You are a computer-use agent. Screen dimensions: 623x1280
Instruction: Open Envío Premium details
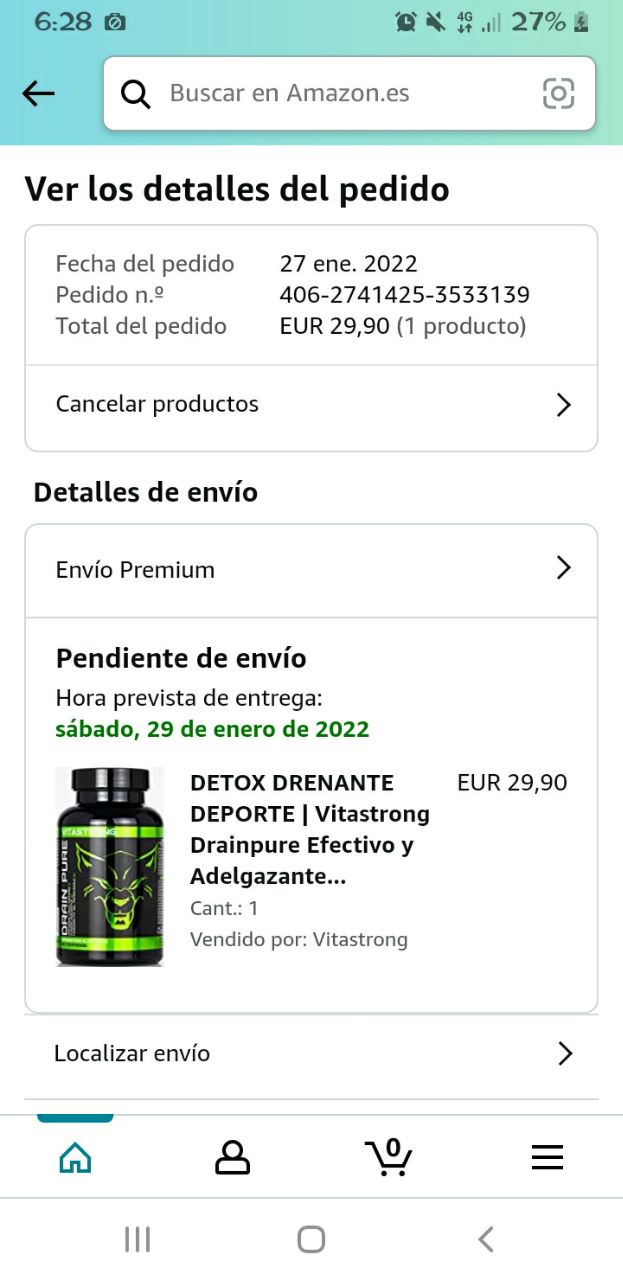tap(311, 570)
